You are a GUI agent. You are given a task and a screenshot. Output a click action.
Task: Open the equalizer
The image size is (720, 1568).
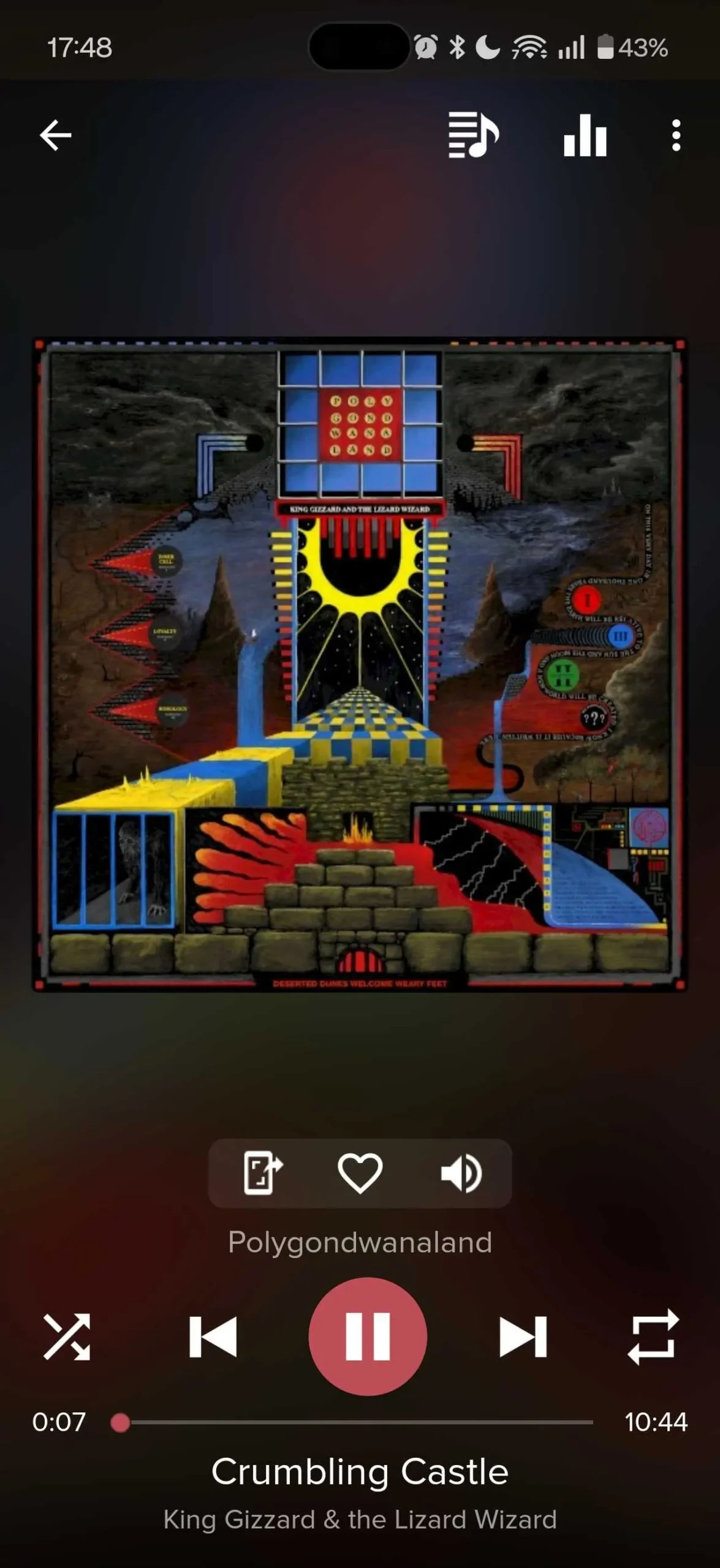coord(585,135)
